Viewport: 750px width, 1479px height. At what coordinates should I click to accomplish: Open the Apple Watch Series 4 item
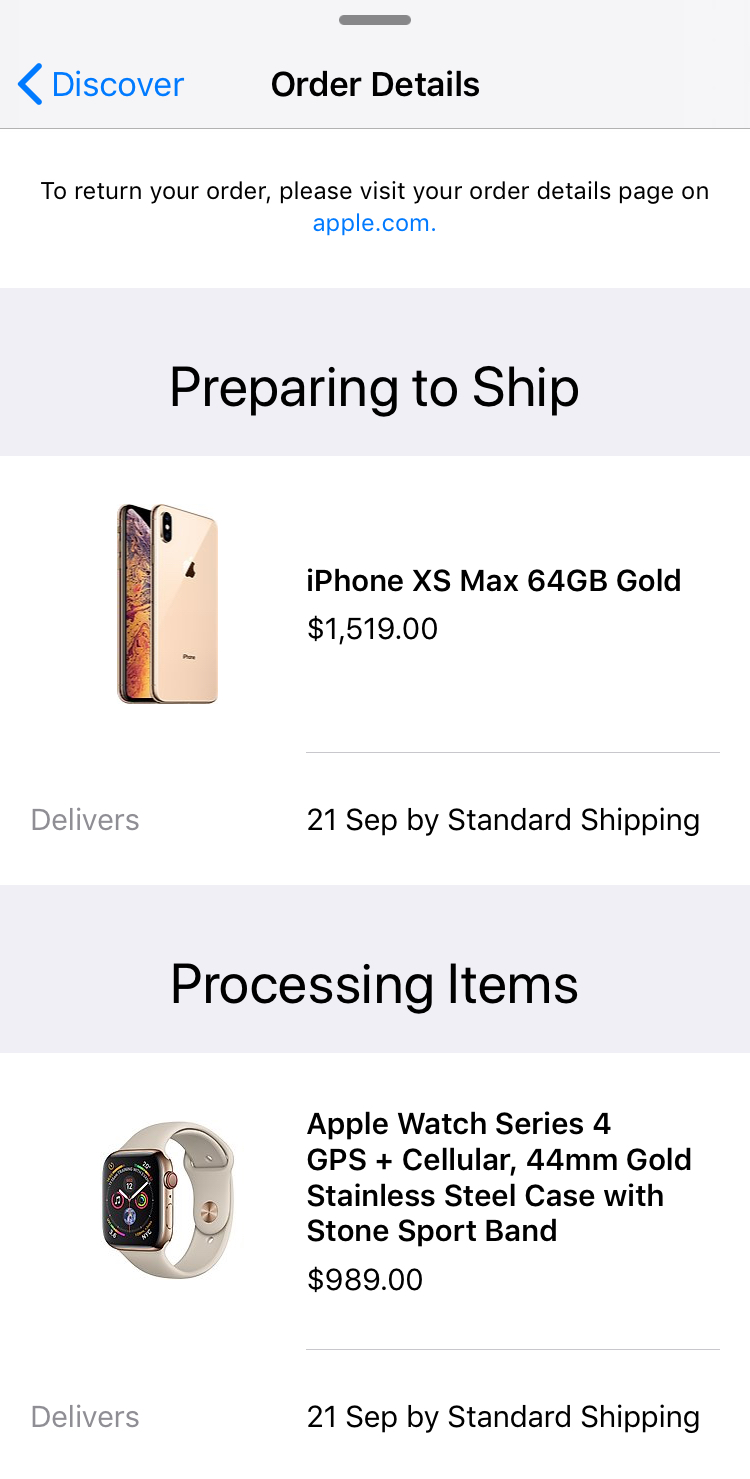(498, 1177)
